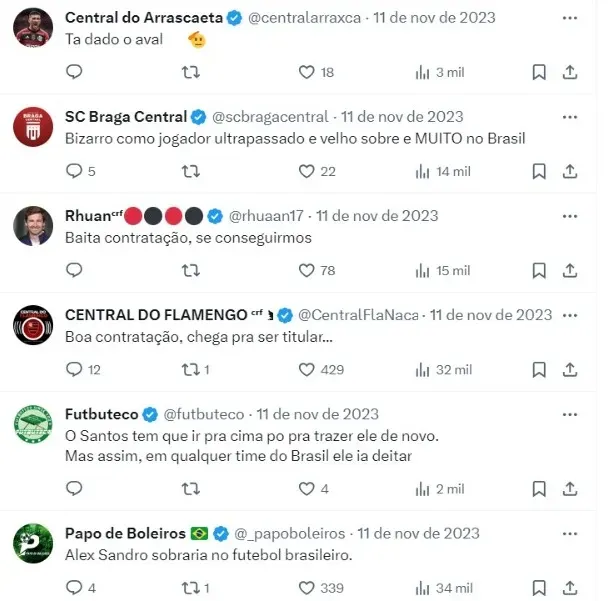Open the @_papoboleiros profile handle
This screenshot has width=615, height=601.
291,533
